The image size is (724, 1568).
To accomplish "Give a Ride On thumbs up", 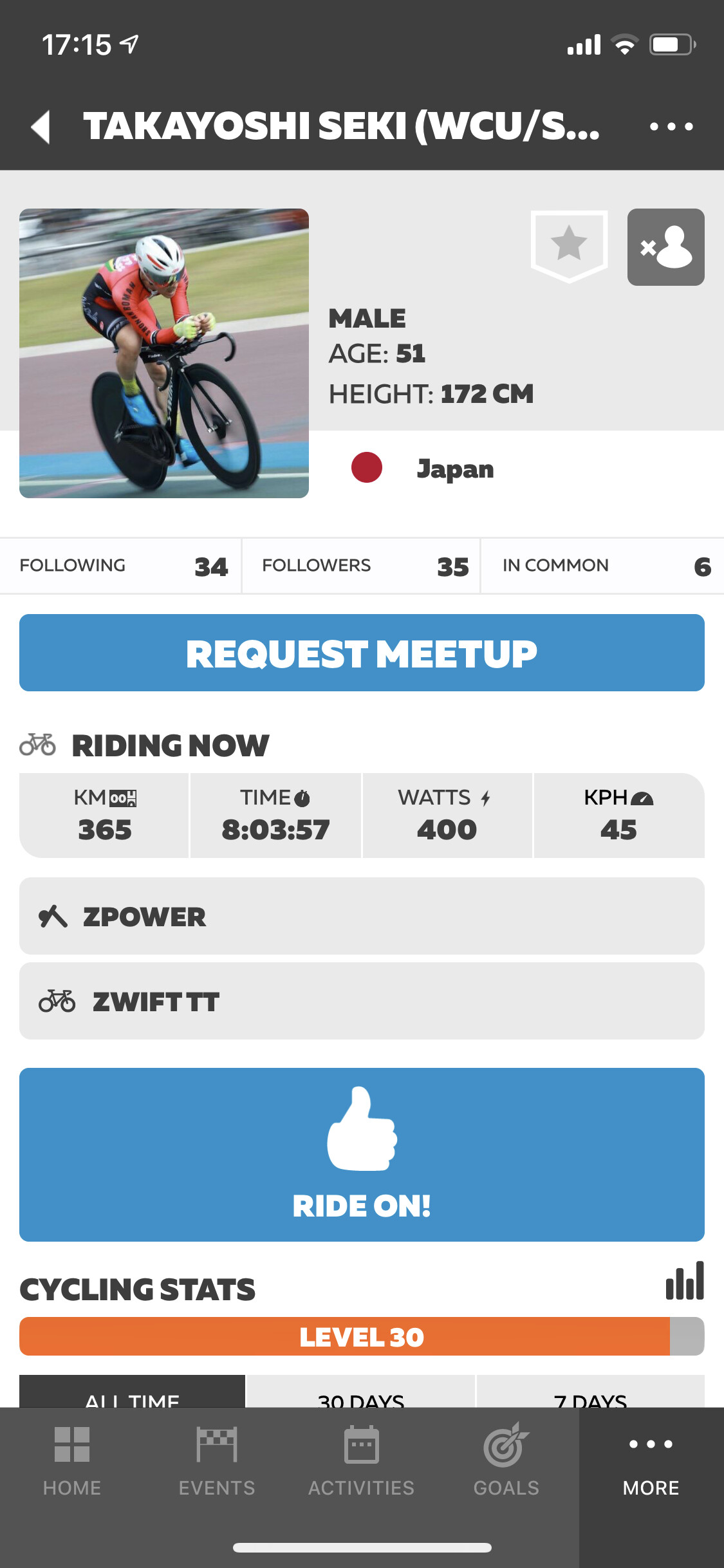I will pyautogui.click(x=362, y=1155).
